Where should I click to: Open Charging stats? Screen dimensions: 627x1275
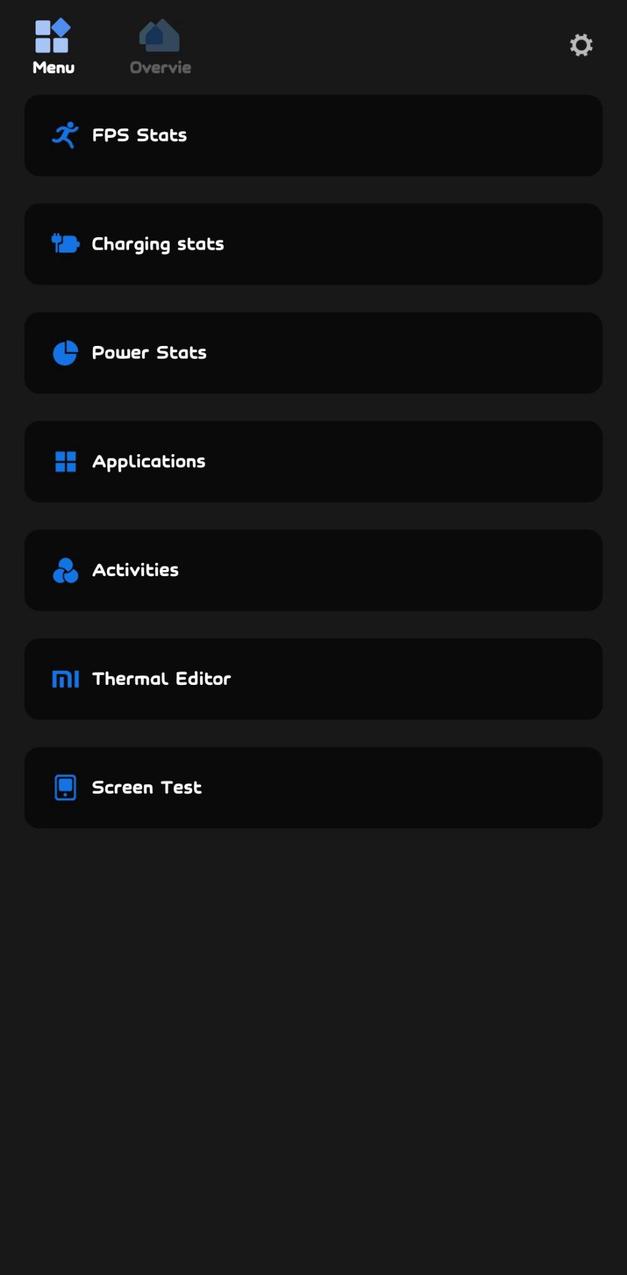click(x=313, y=244)
